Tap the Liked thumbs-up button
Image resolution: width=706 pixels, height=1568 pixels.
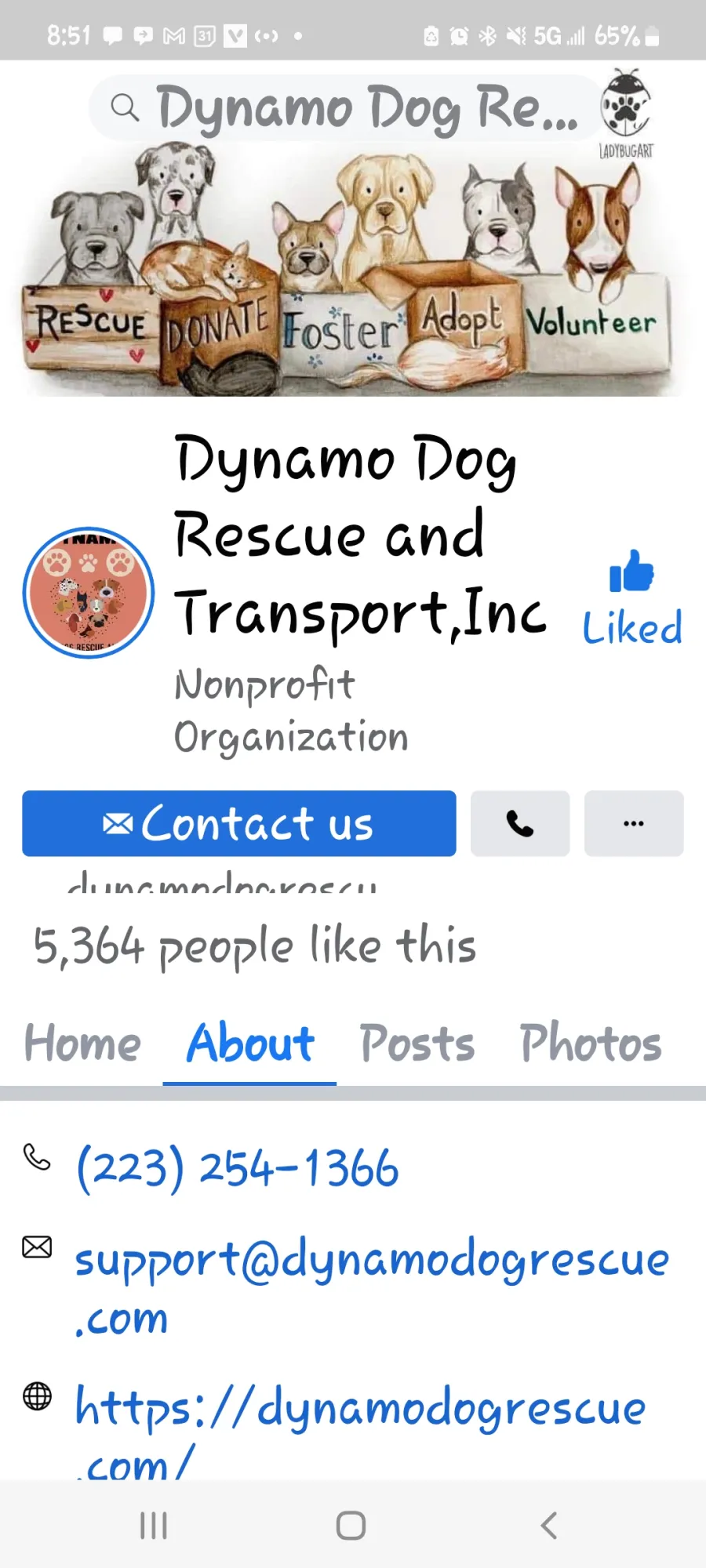click(632, 597)
